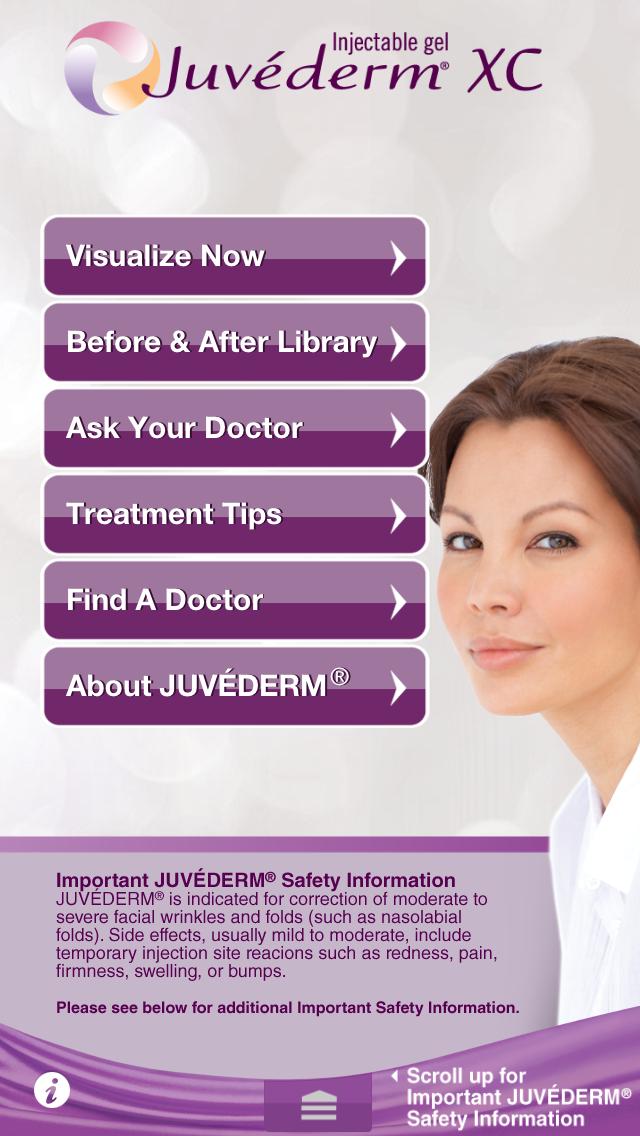Browse the Before & After Library
640x1136 pixels.
coord(235,342)
